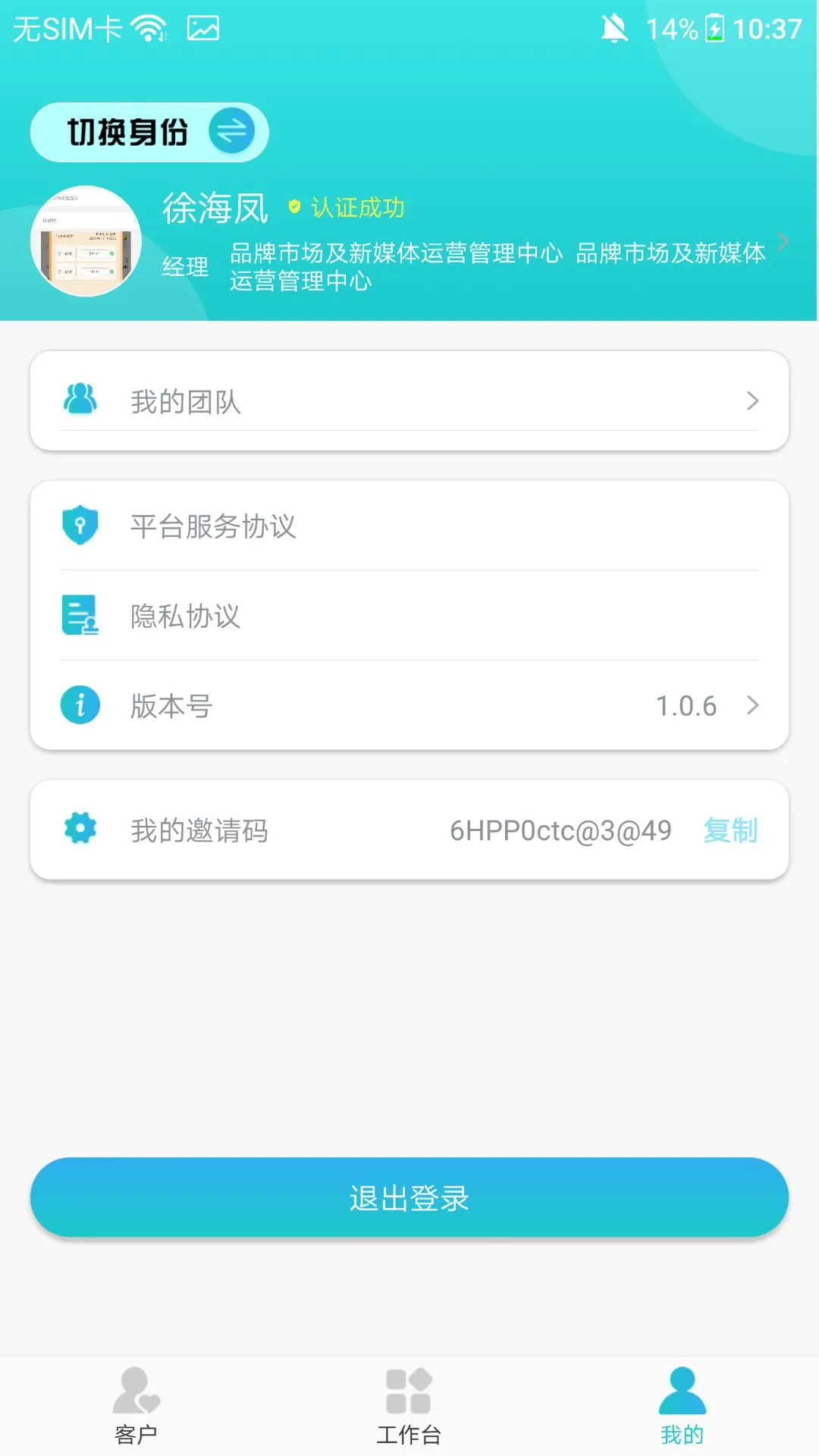The height and width of the screenshot is (1456, 819).
Task: Click the gear icon next to 我的邀请码
Action: (79, 830)
